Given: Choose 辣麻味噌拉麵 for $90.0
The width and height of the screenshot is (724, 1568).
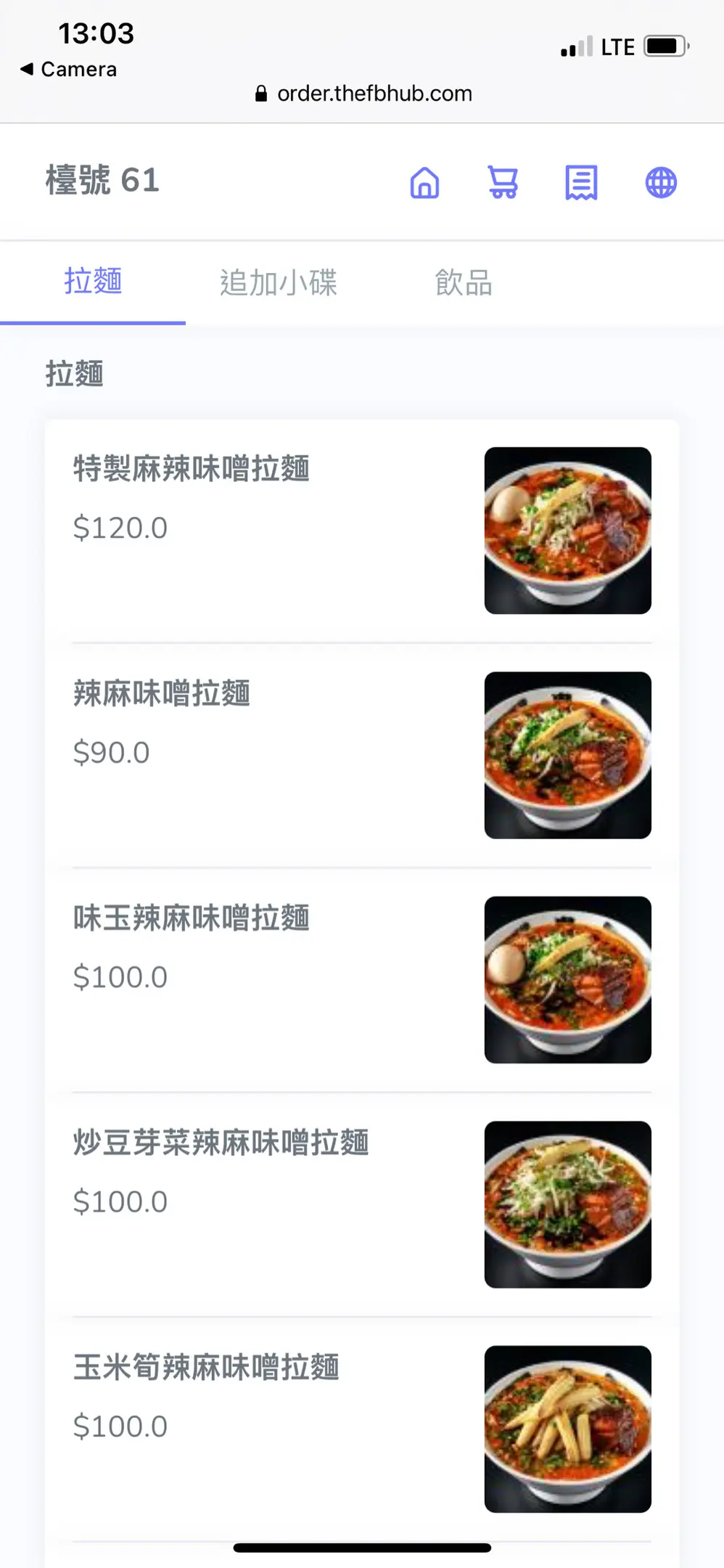Looking at the screenshot, I should tap(162, 694).
